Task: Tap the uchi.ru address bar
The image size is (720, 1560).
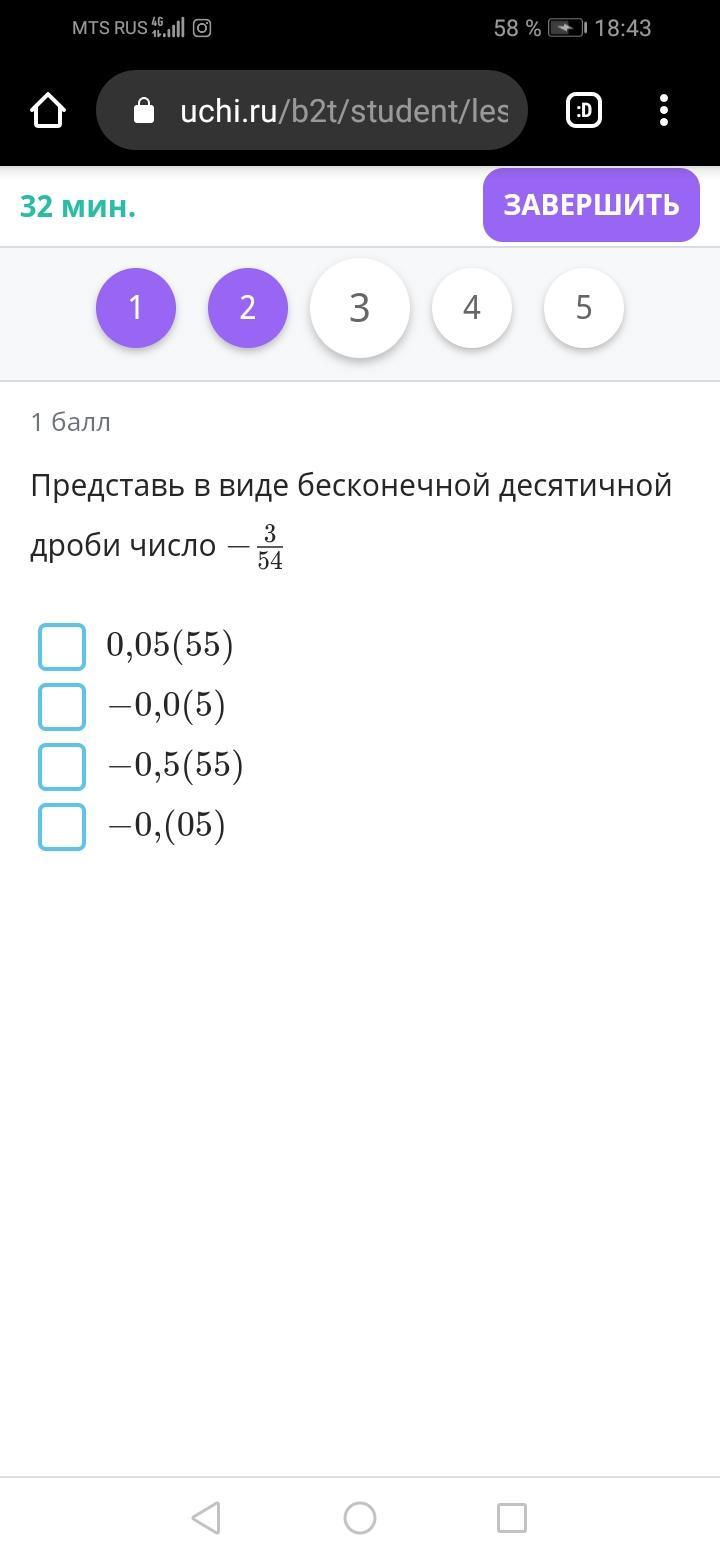Action: (x=312, y=110)
